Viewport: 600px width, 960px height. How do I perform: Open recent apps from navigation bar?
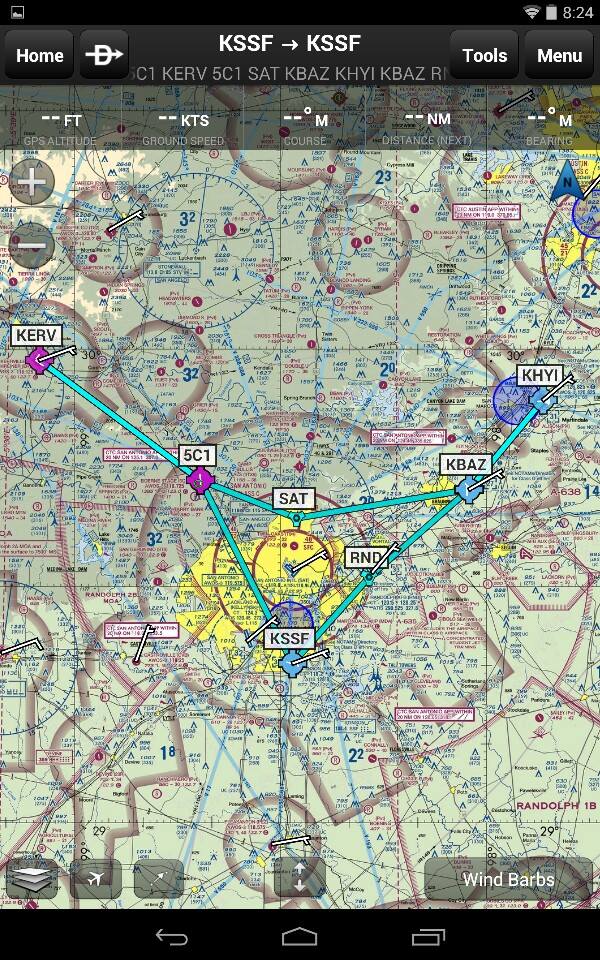click(x=428, y=936)
